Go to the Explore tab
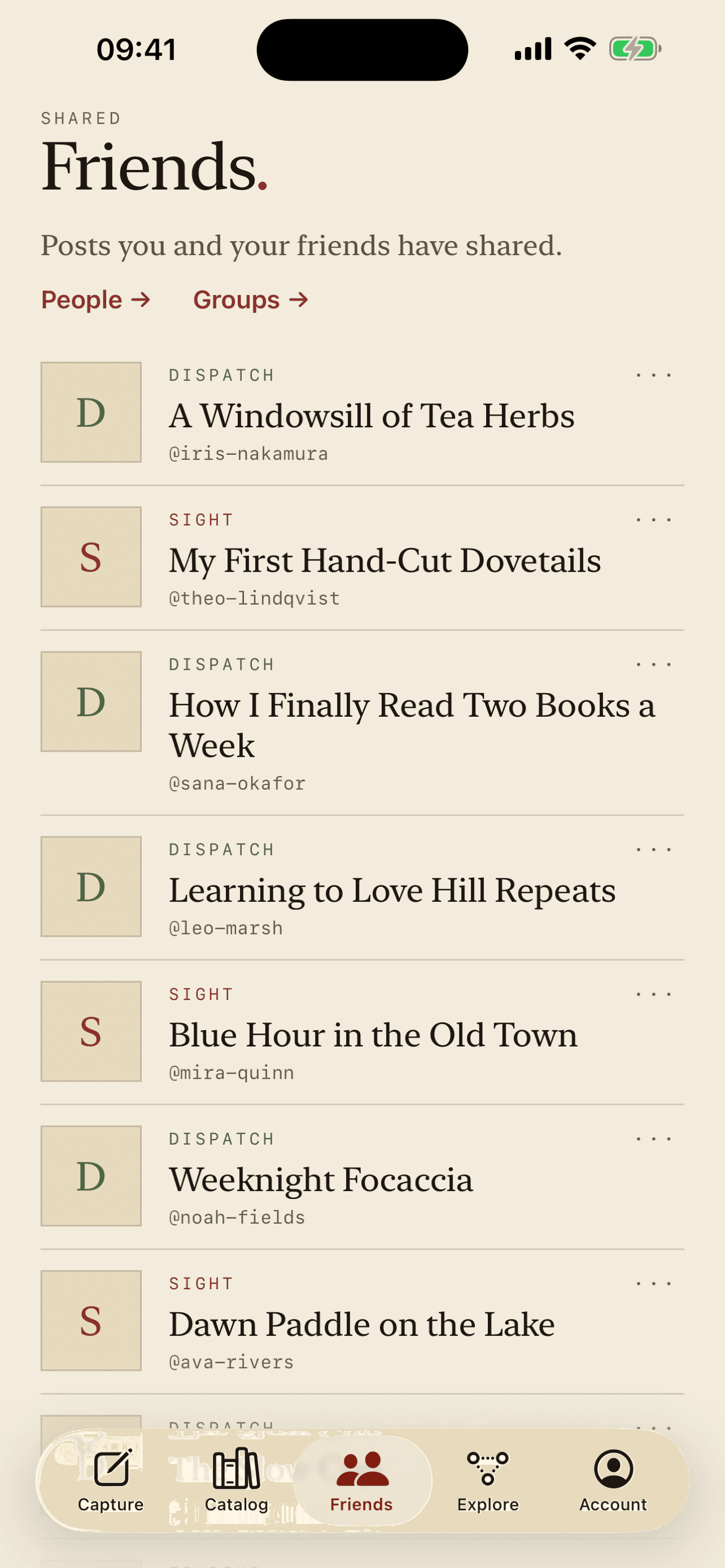 (x=488, y=1480)
